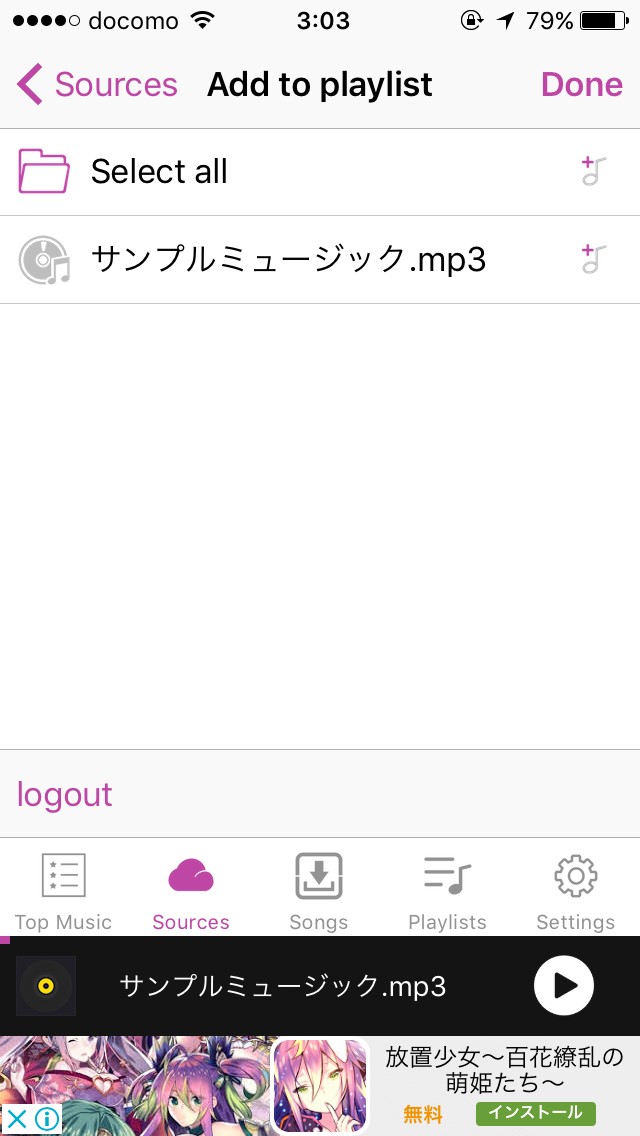Open the Playlists tab
The image size is (640, 1136).
[447, 891]
